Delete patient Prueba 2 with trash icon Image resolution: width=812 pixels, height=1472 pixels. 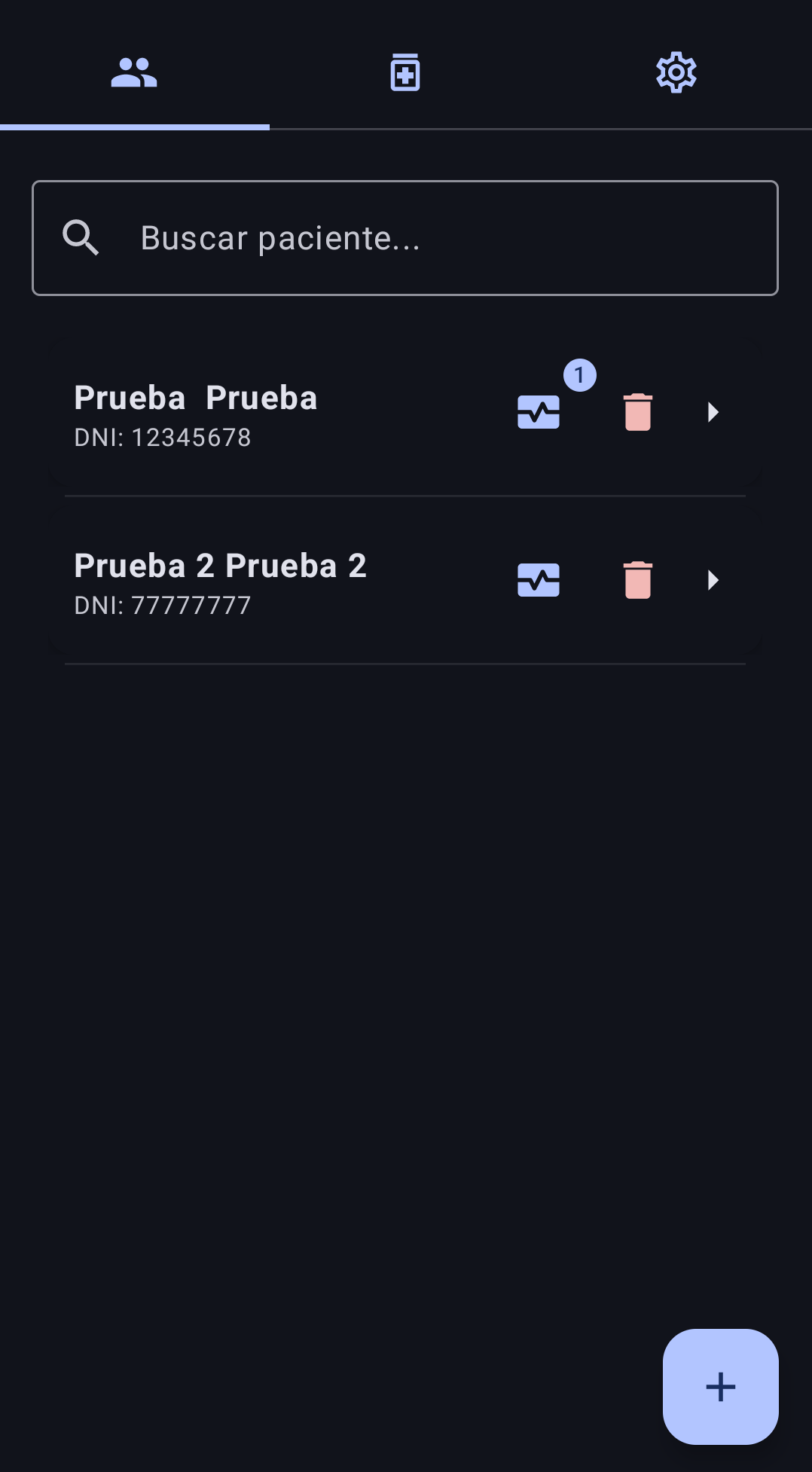637,579
